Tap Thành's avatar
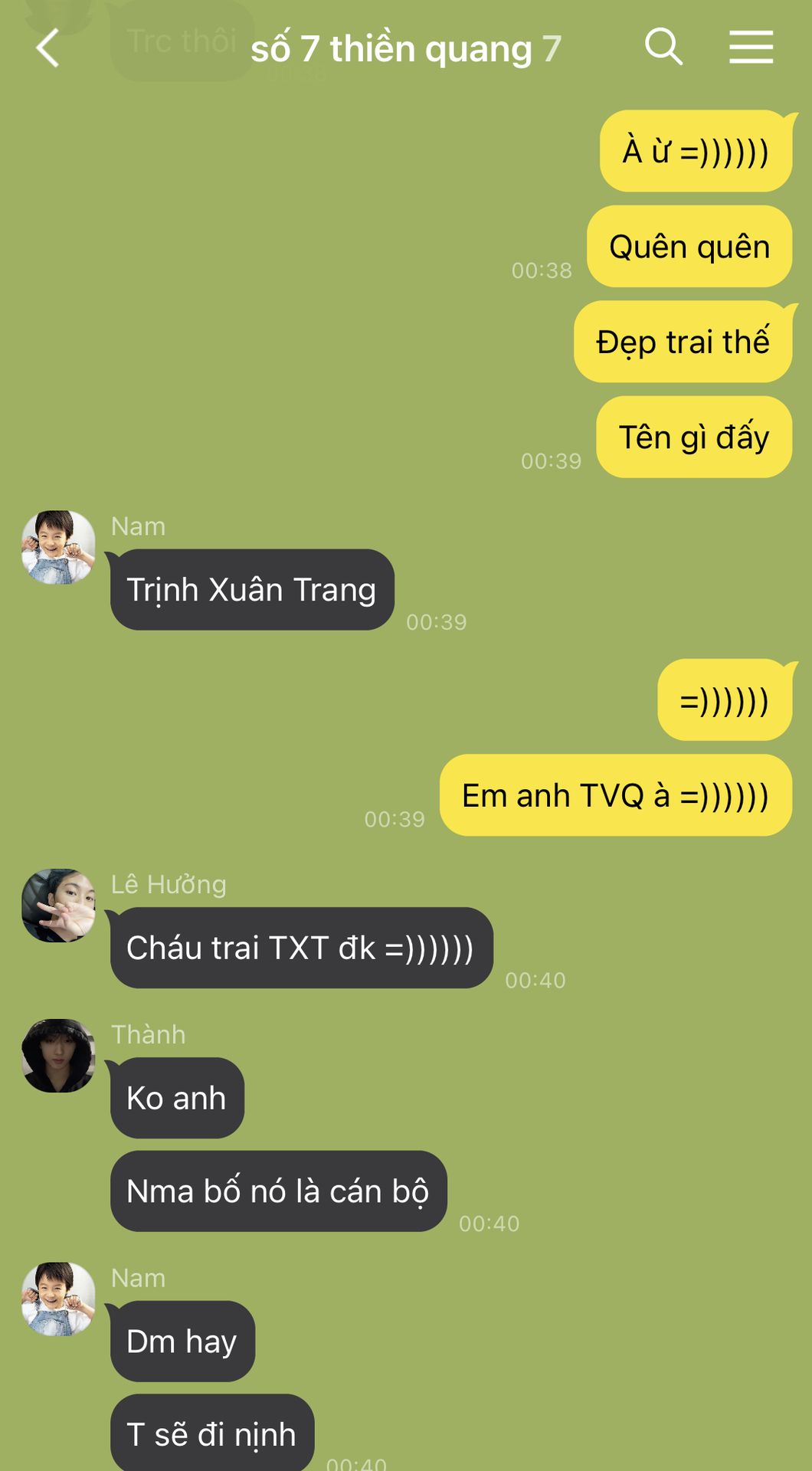The width and height of the screenshot is (812, 1471). pyautogui.click(x=58, y=1056)
